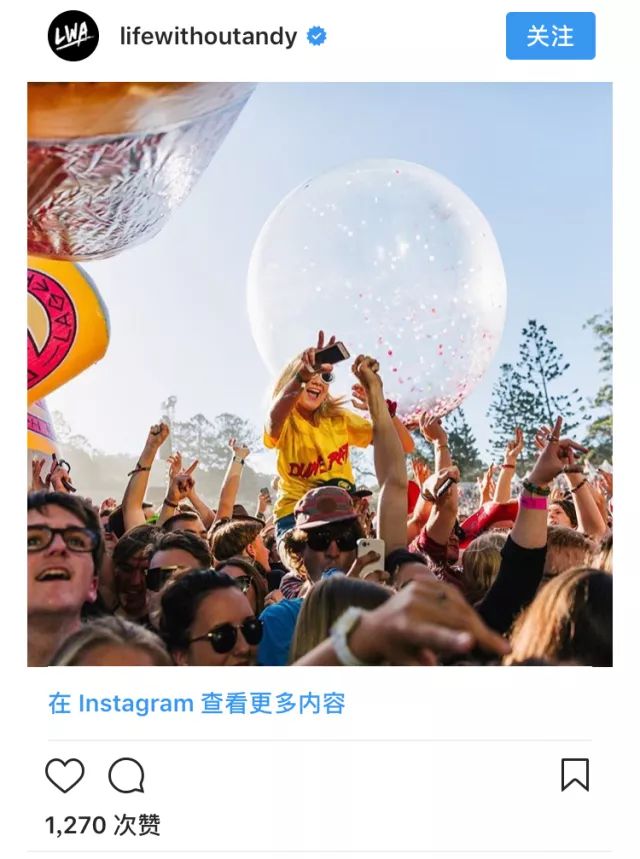Follow lifewithoutandy with the 关注 button
This screenshot has width=640, height=859.
pos(550,36)
